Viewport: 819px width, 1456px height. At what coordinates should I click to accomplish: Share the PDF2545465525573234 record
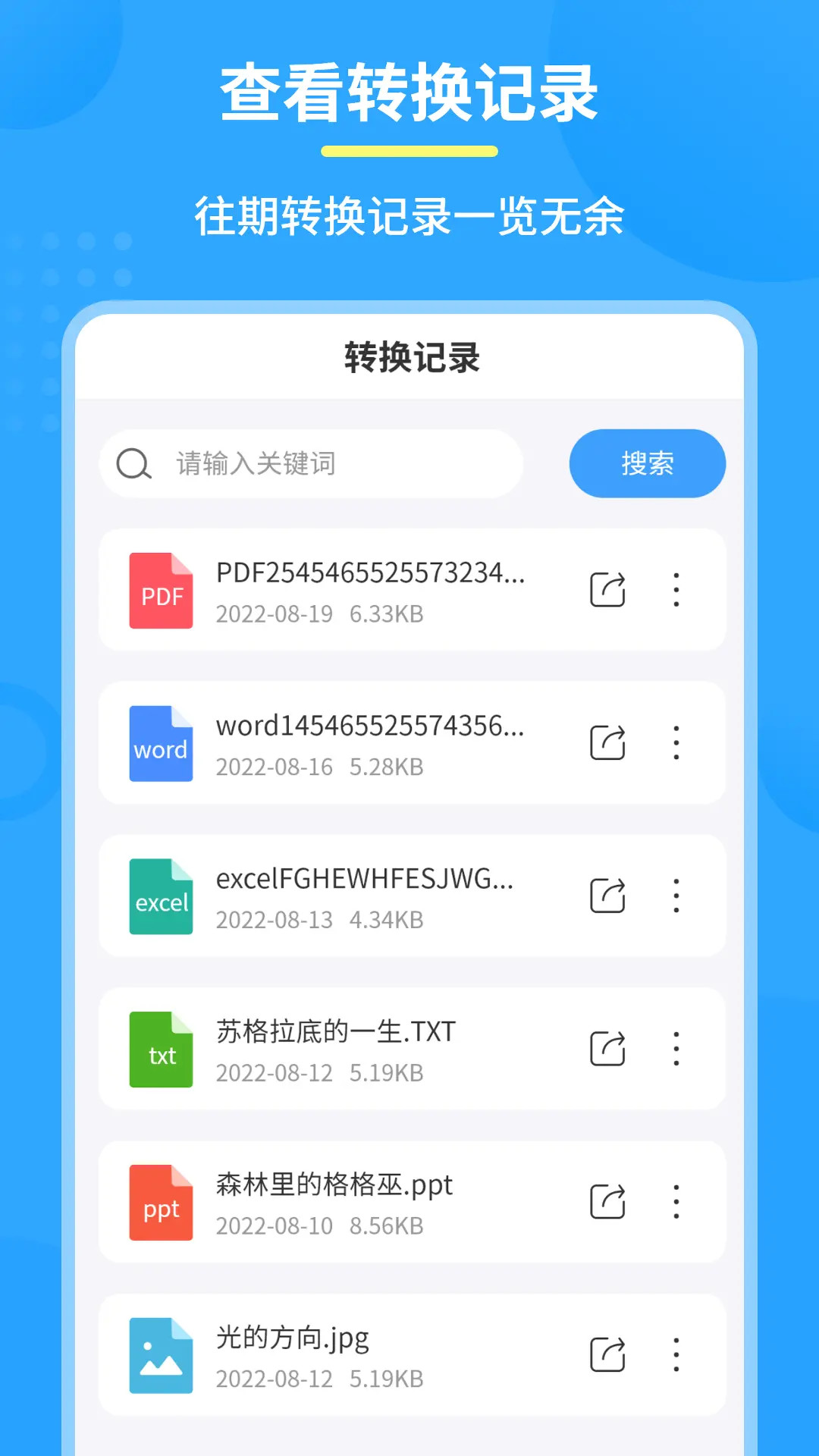click(x=607, y=591)
